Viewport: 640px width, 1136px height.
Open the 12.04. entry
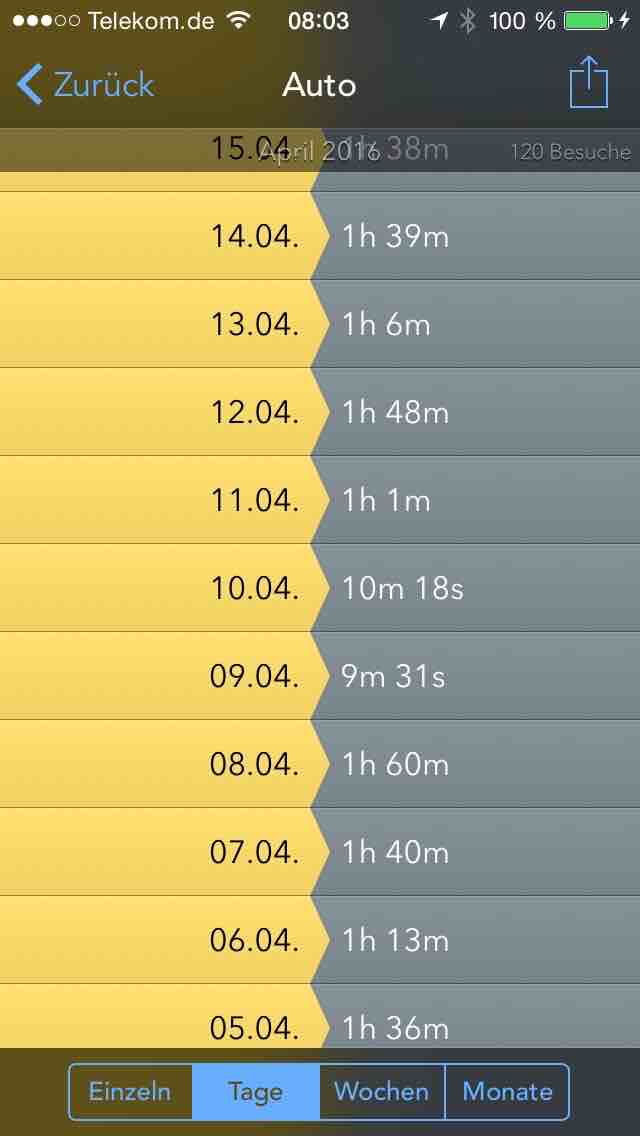pyautogui.click(x=320, y=413)
